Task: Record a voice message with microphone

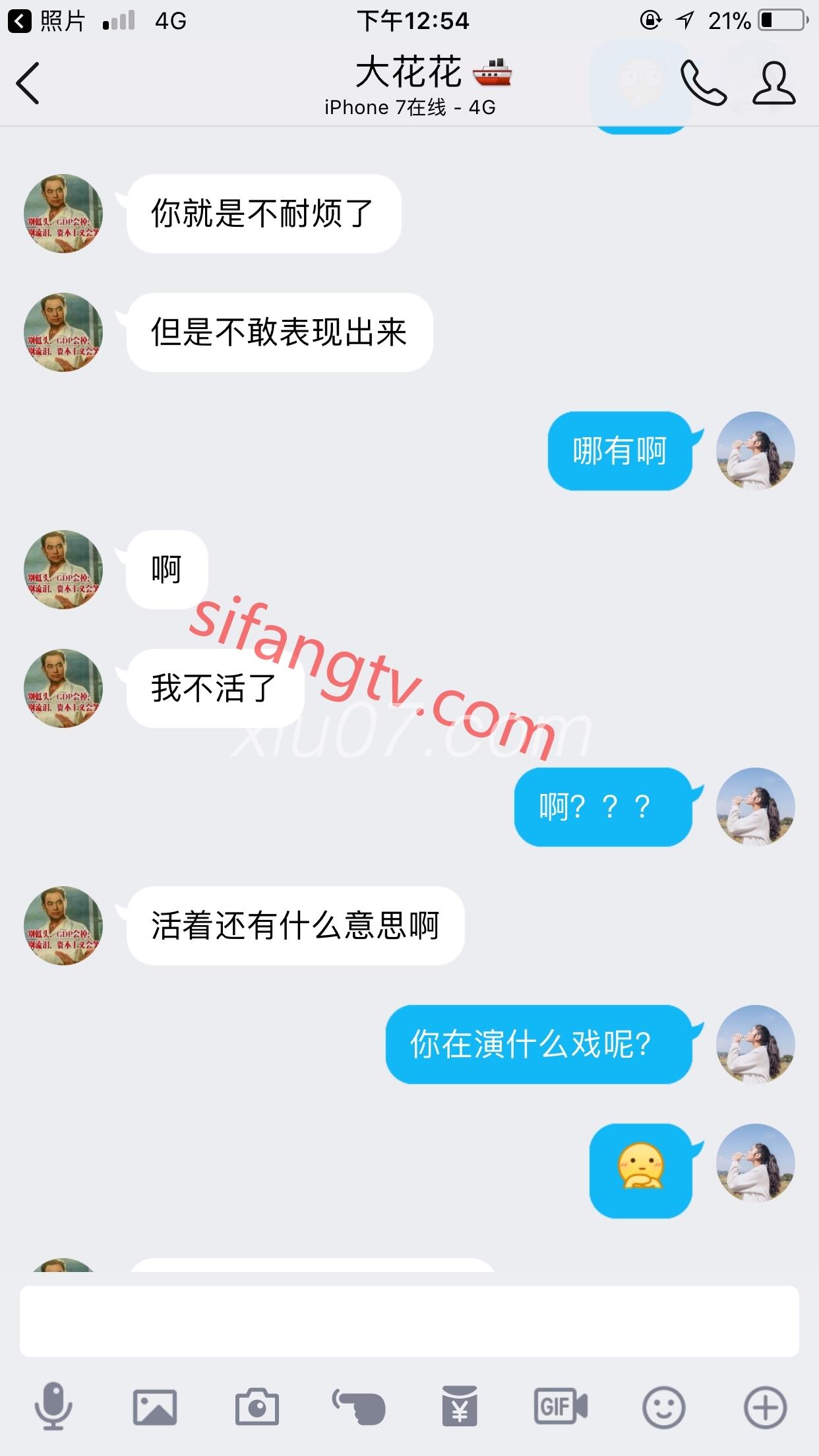Action: 53,1407
